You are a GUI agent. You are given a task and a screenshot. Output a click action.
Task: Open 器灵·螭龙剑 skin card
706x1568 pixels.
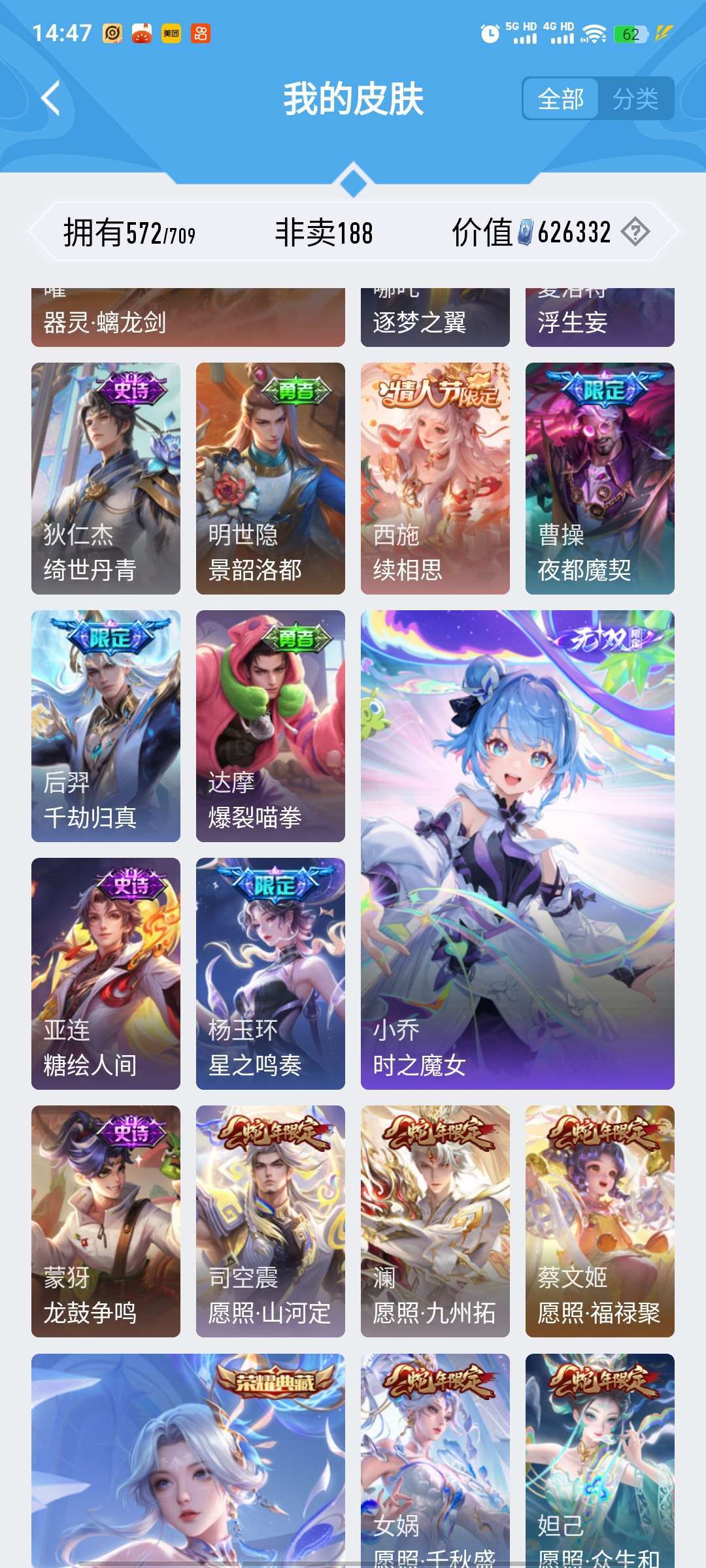188,318
